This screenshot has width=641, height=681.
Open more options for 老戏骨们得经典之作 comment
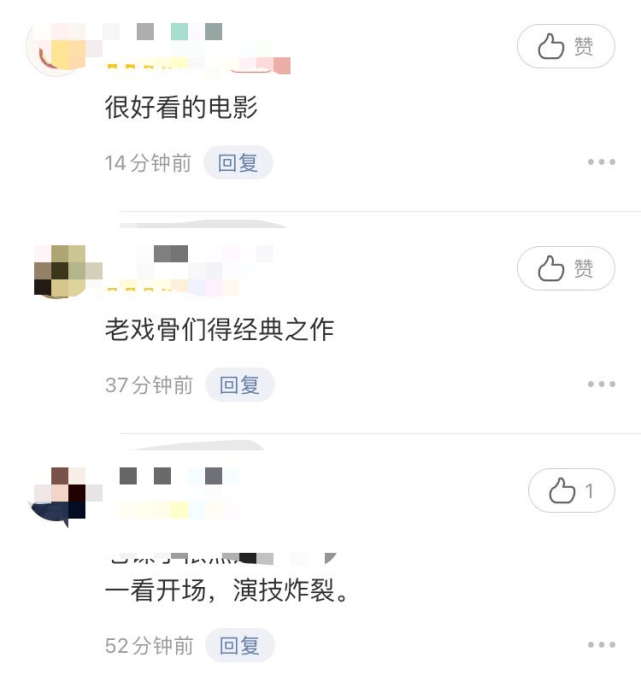click(601, 384)
